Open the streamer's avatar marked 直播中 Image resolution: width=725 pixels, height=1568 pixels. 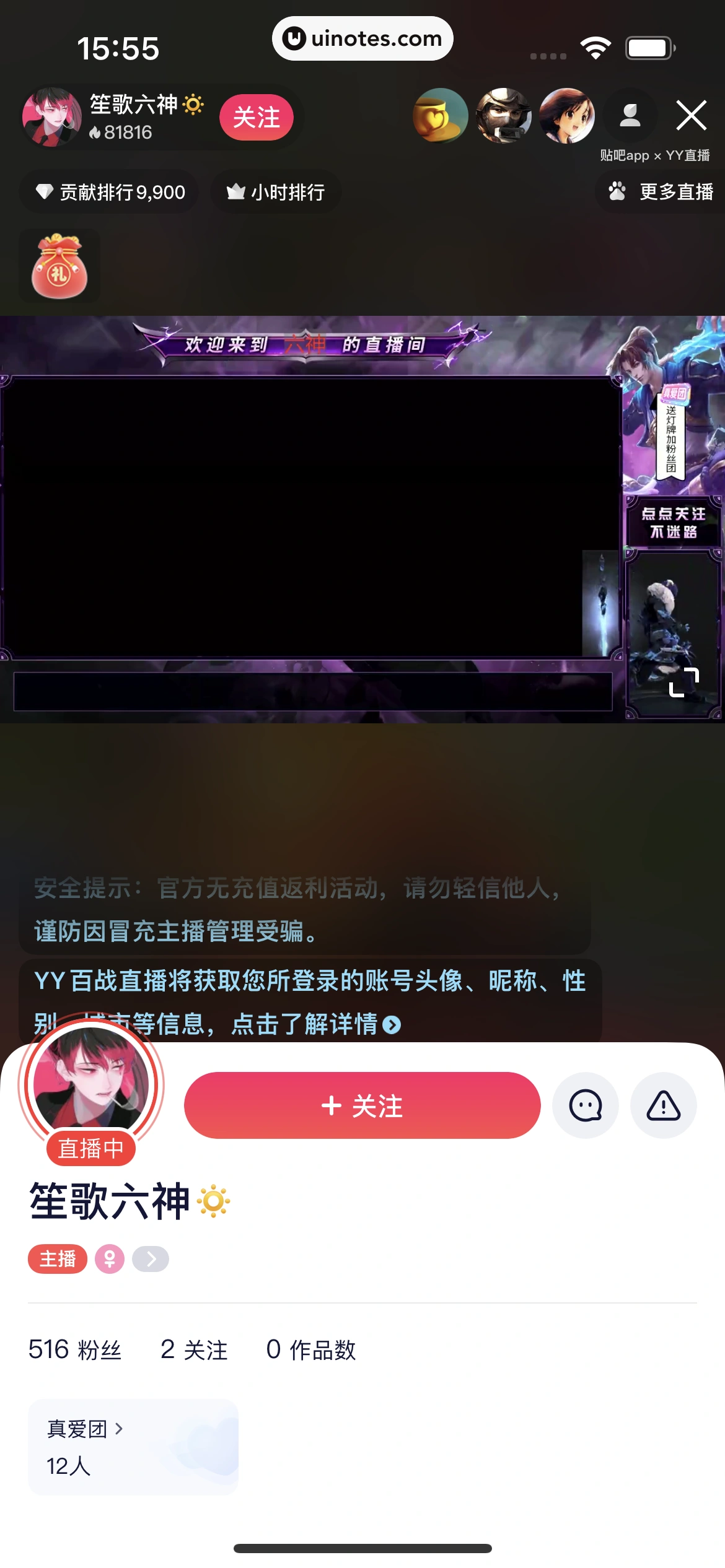click(91, 1084)
